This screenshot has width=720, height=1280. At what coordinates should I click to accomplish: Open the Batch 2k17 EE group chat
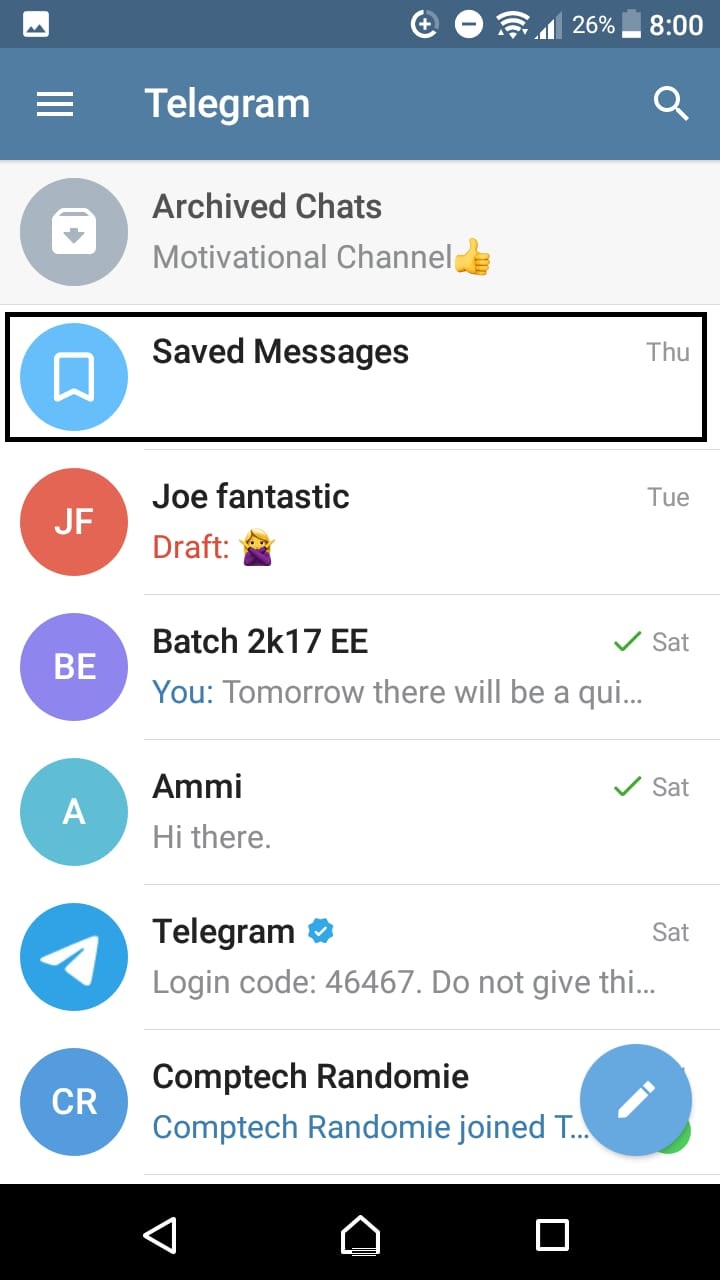360,667
